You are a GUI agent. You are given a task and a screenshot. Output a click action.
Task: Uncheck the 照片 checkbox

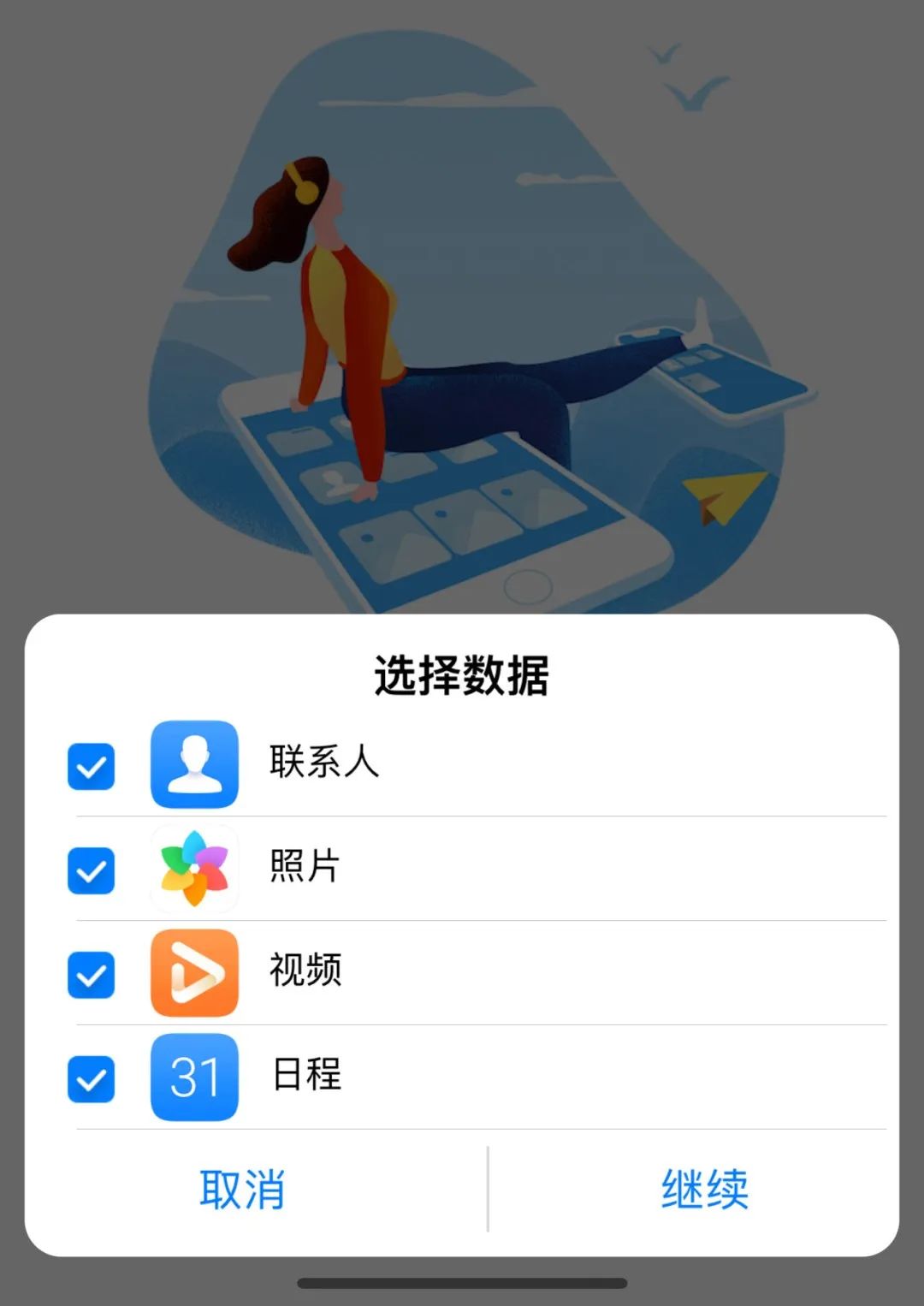tap(91, 869)
